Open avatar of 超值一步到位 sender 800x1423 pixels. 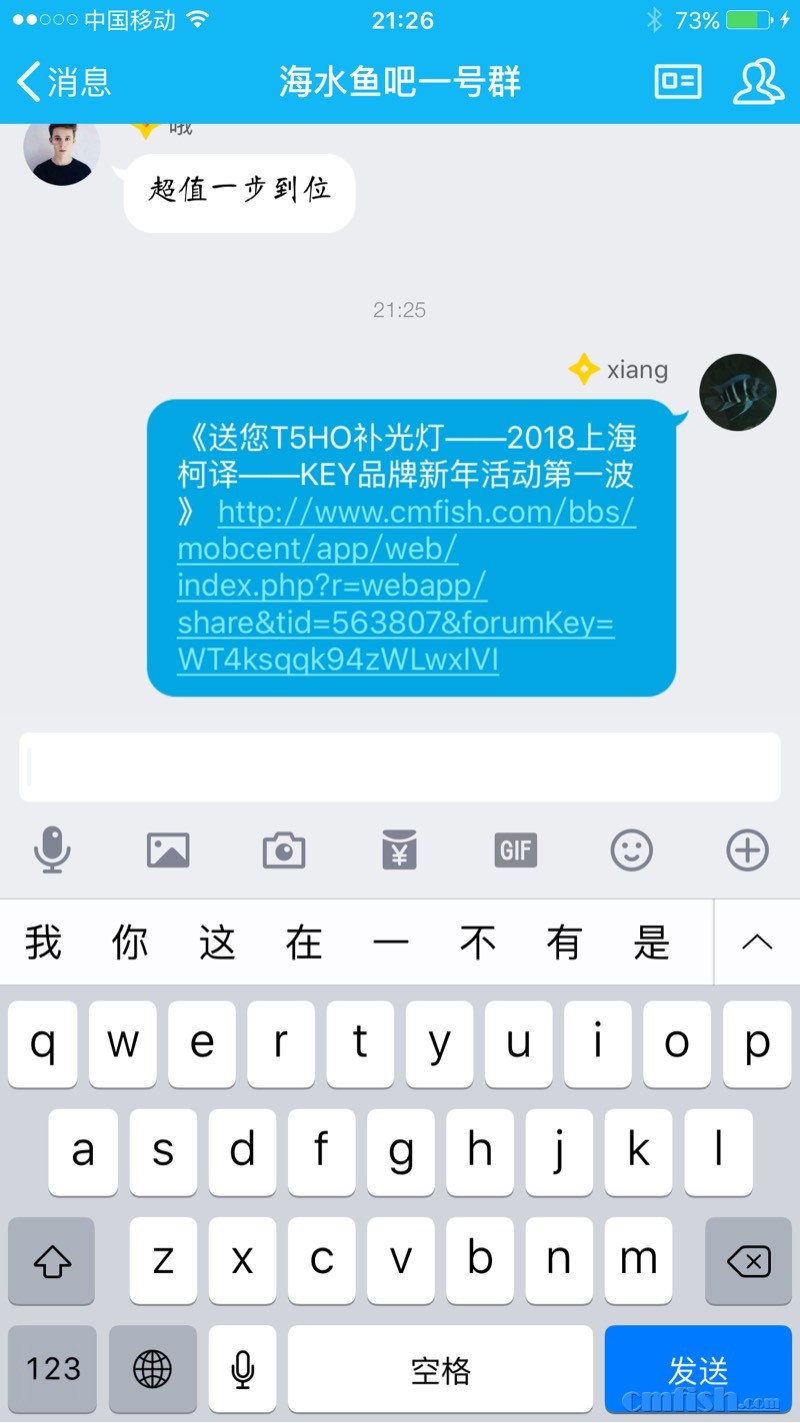62,150
